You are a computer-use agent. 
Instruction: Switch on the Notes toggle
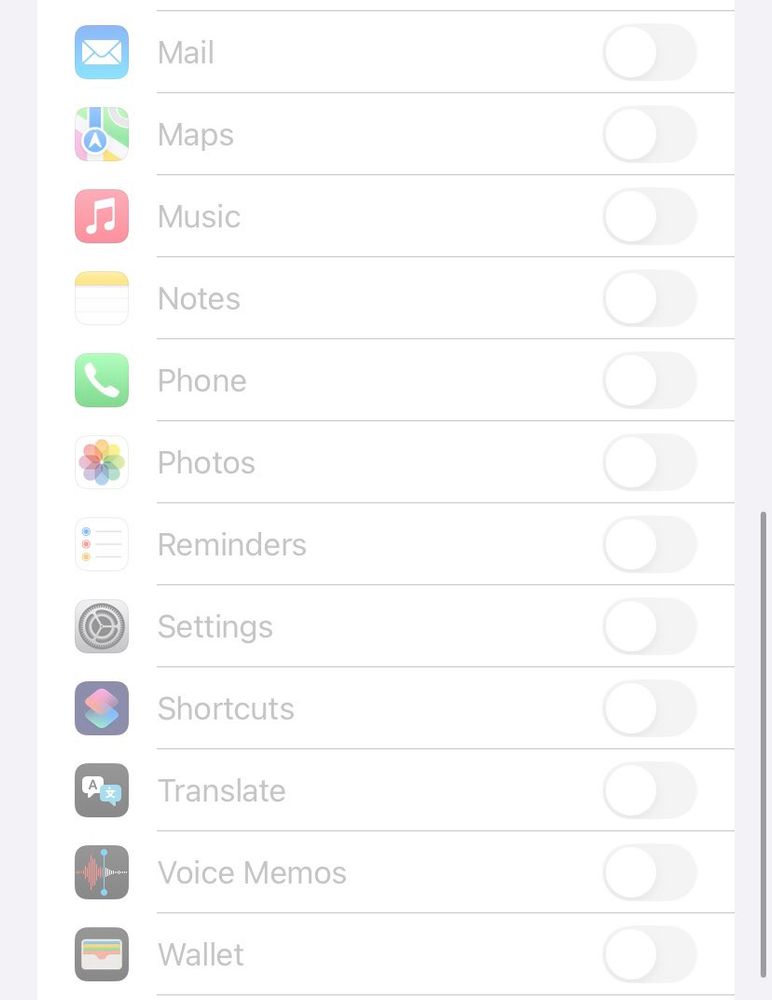pos(649,298)
